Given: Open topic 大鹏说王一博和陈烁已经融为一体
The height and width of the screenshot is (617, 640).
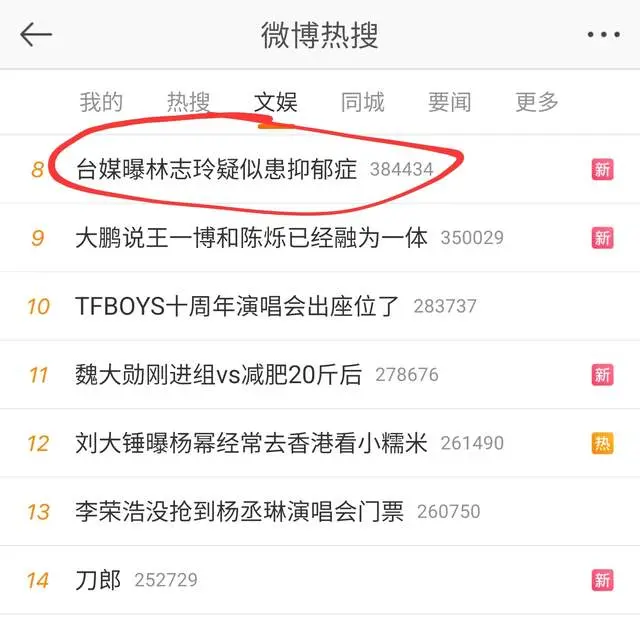Looking at the screenshot, I should (x=251, y=237).
